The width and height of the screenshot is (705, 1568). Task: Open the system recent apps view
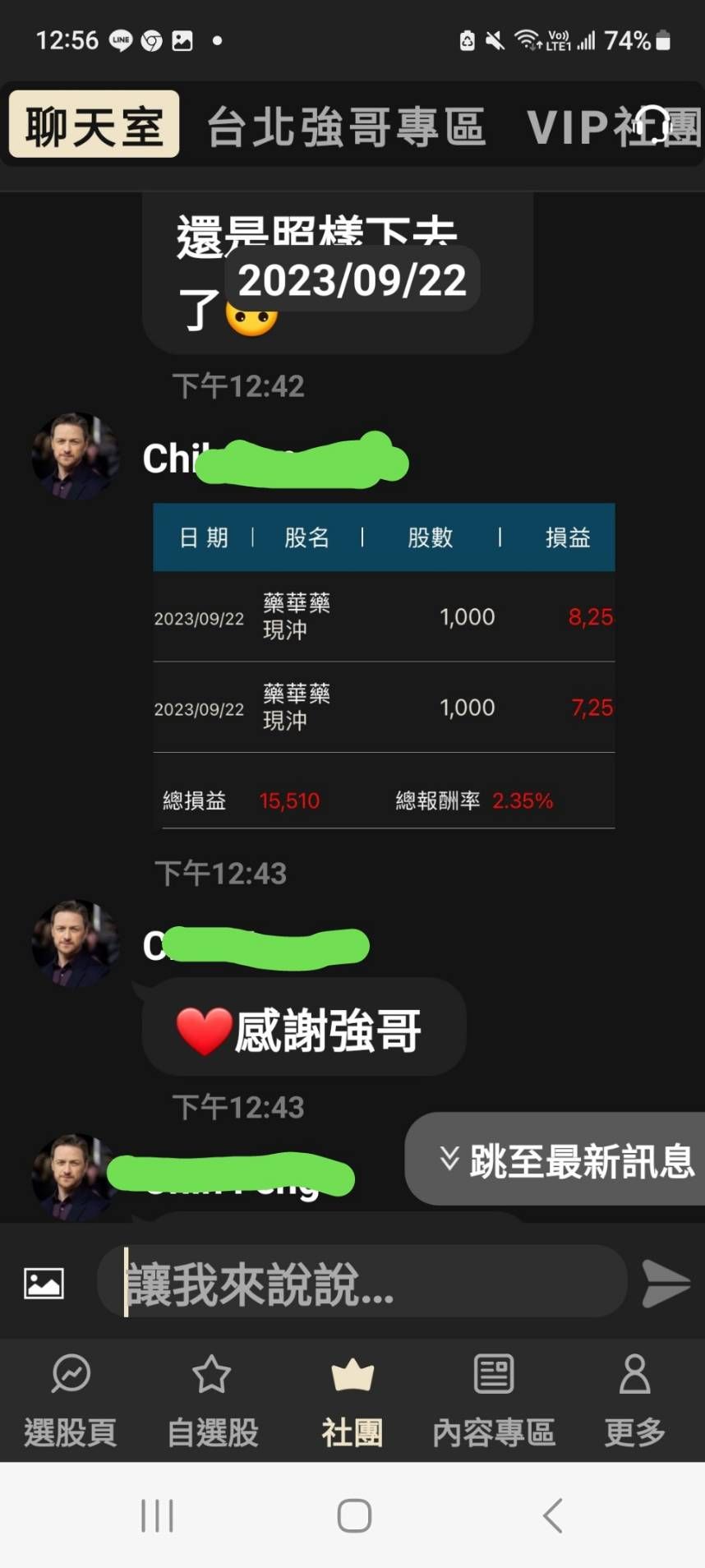tap(157, 1515)
